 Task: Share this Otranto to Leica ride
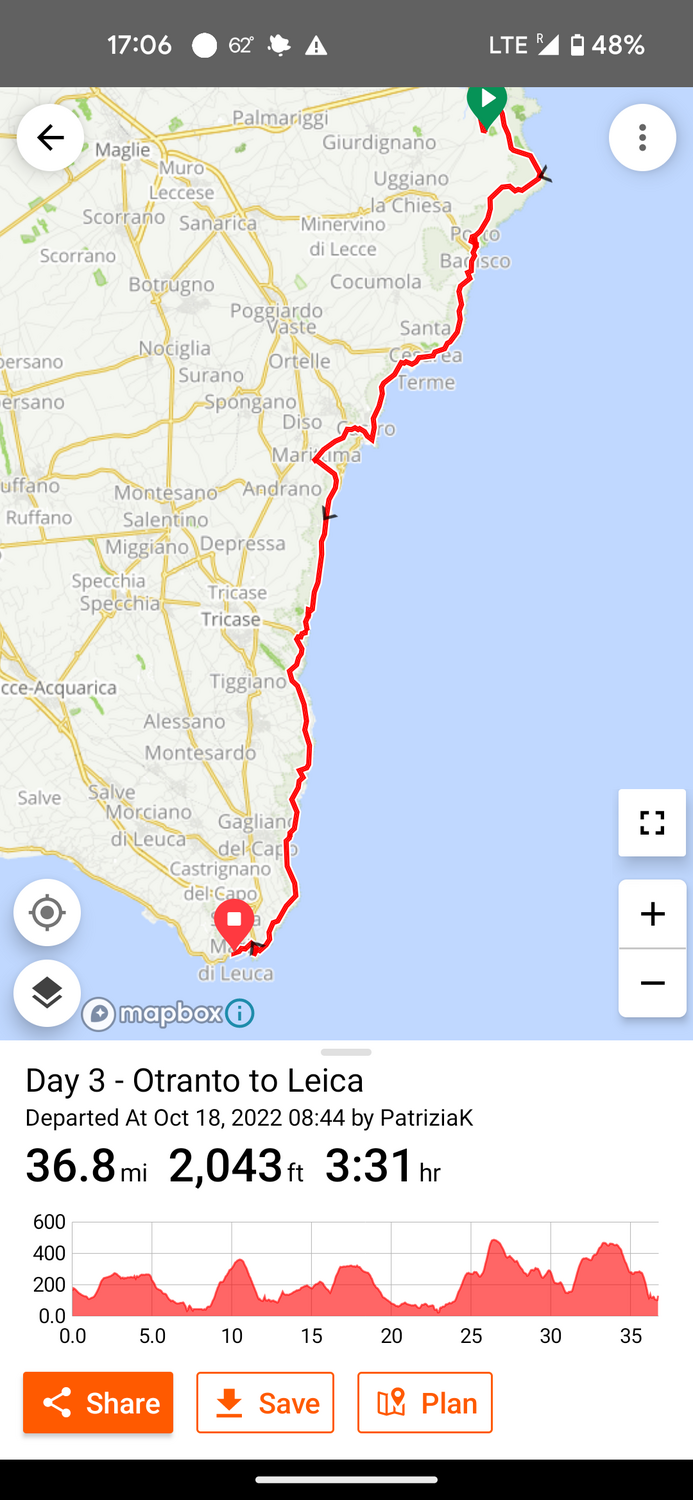pos(98,1403)
